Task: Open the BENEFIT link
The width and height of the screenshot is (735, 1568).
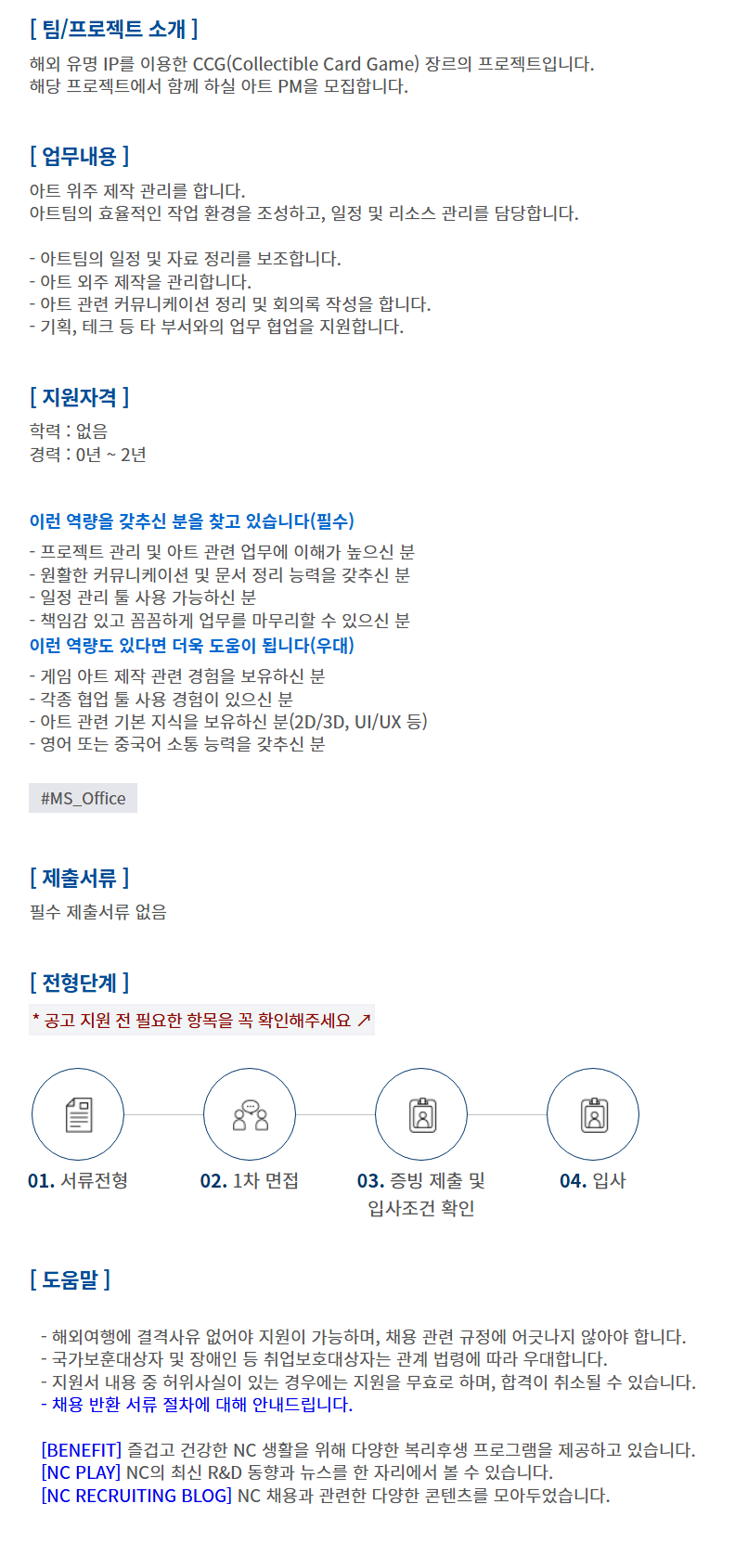Action: (x=82, y=1449)
